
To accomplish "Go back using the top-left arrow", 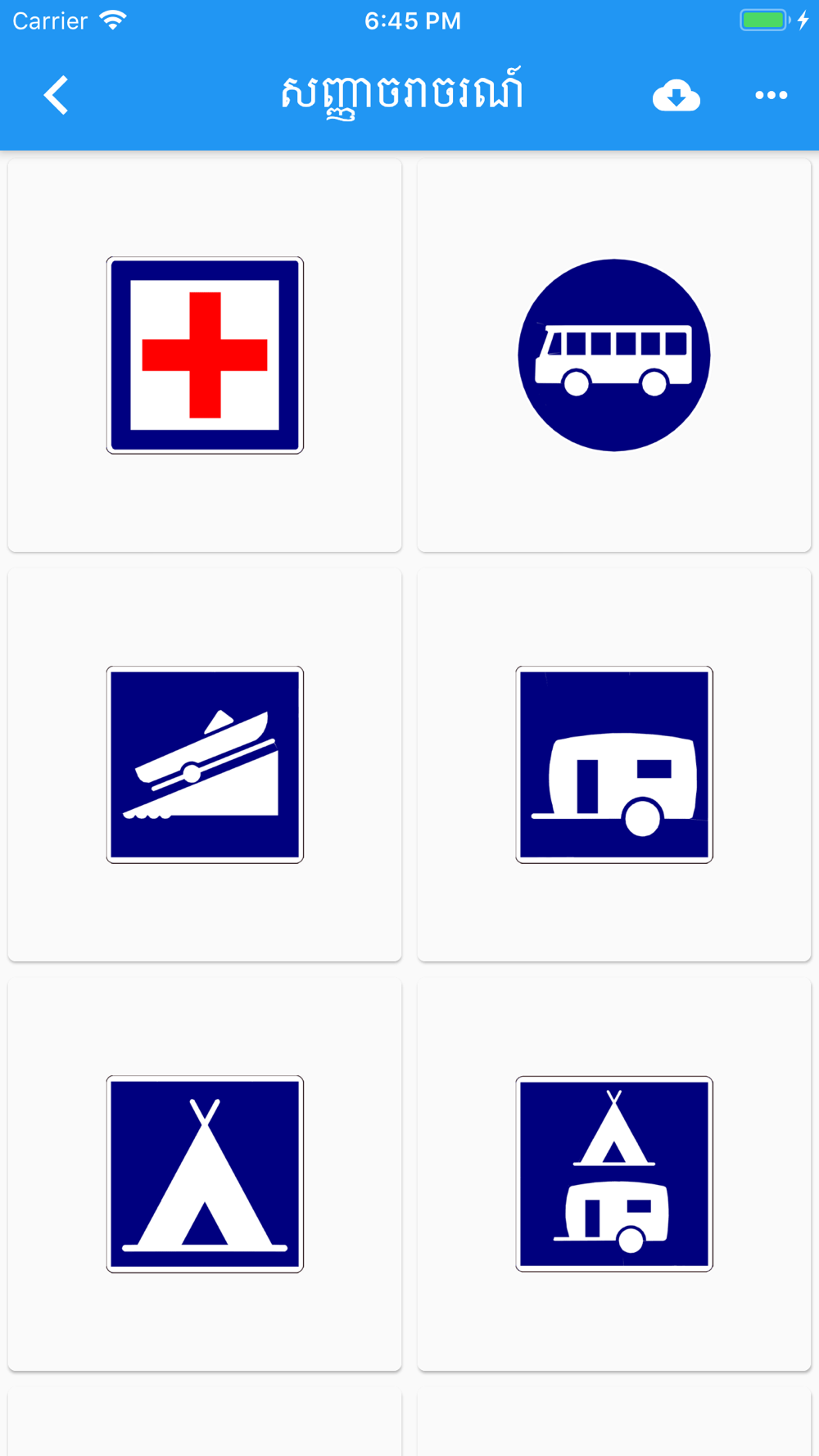I will coord(56,95).
